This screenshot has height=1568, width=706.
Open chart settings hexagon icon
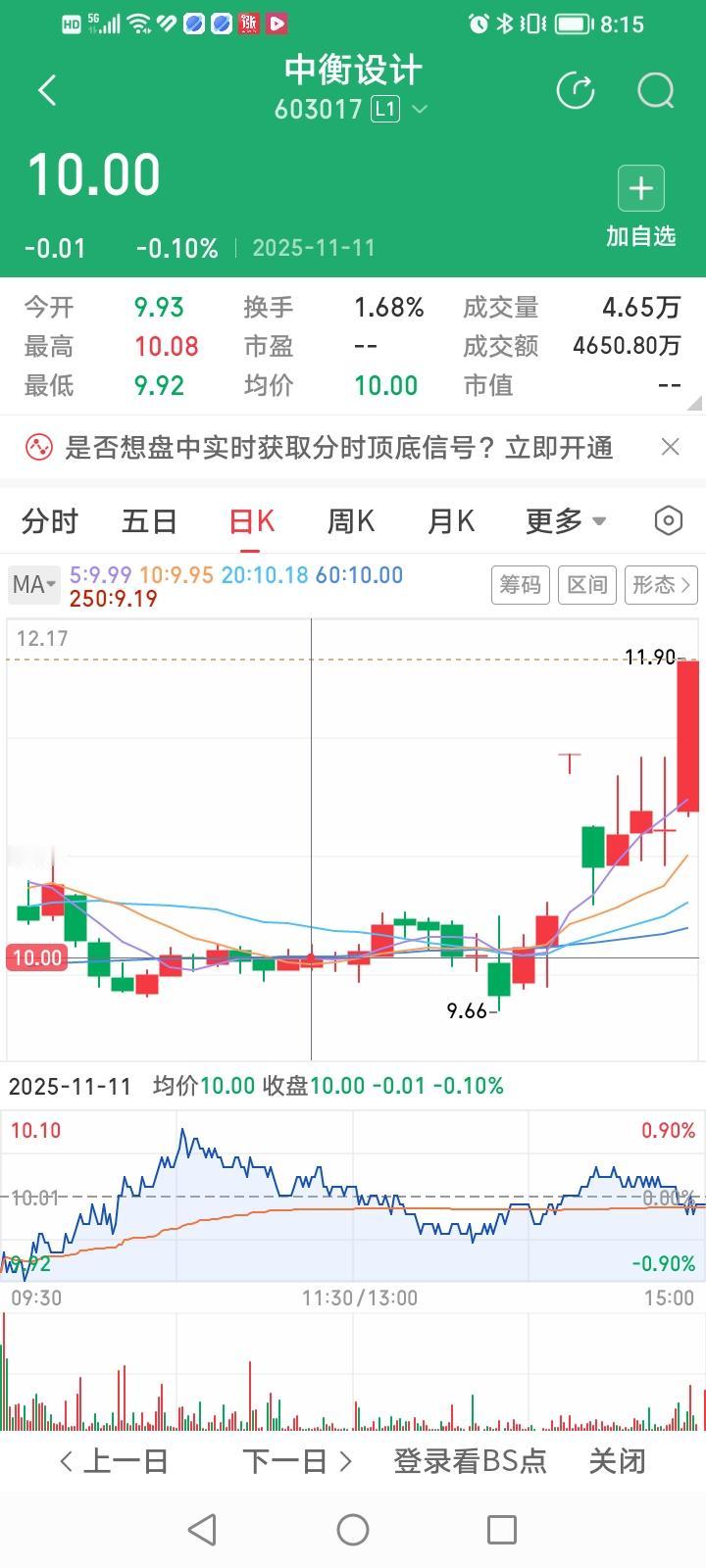[x=668, y=520]
